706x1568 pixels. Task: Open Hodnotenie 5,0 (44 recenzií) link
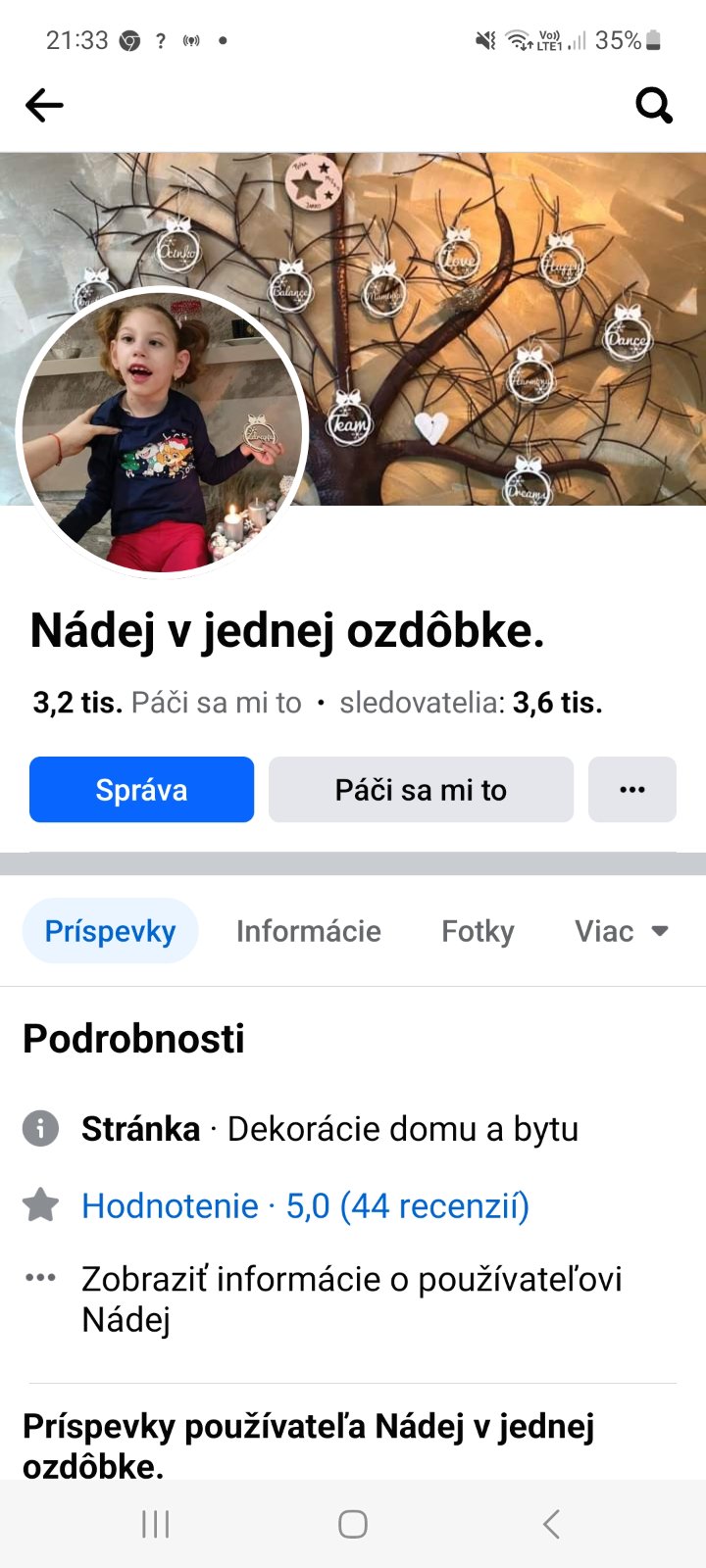tap(305, 1205)
